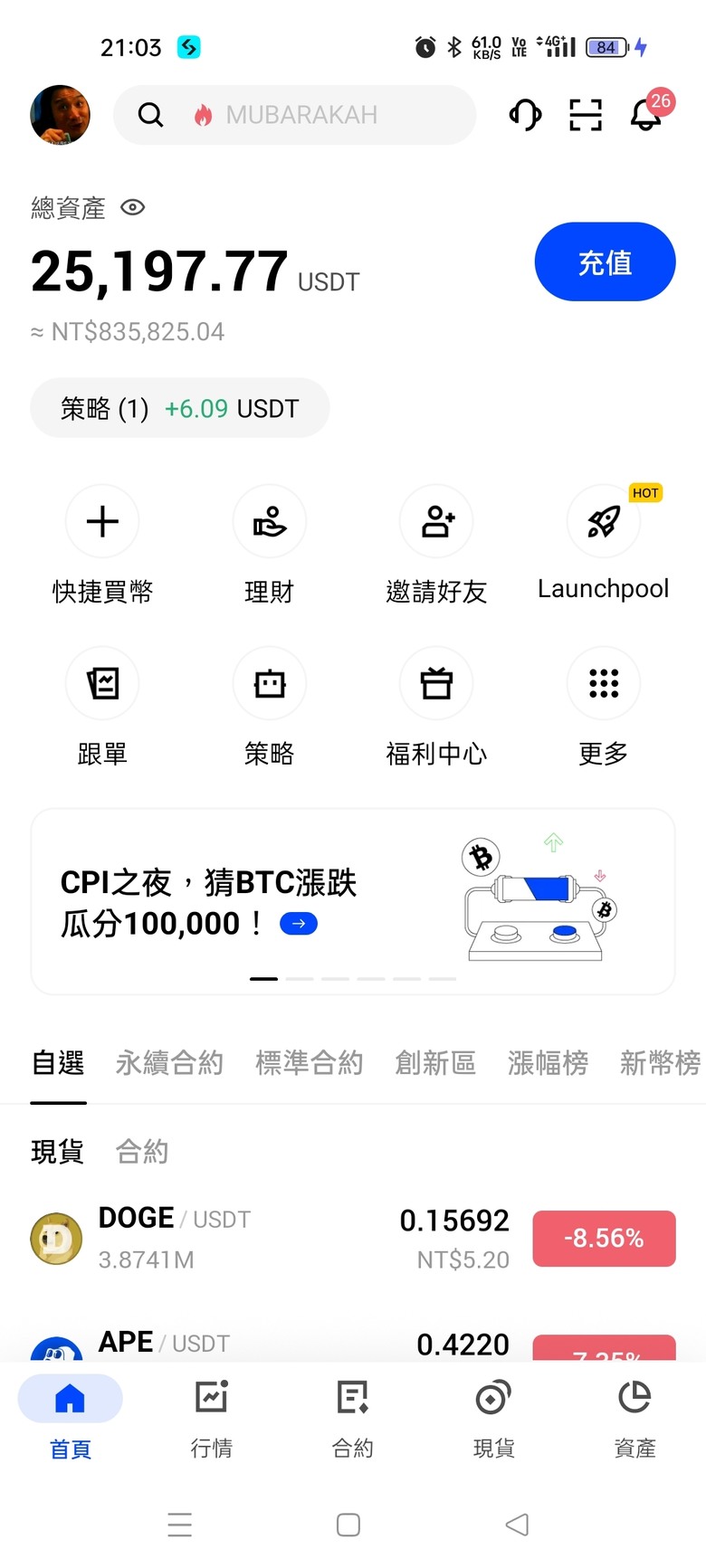The image size is (706, 1568).
Task: Open the DOGE/USDT row
Action: [x=353, y=1239]
